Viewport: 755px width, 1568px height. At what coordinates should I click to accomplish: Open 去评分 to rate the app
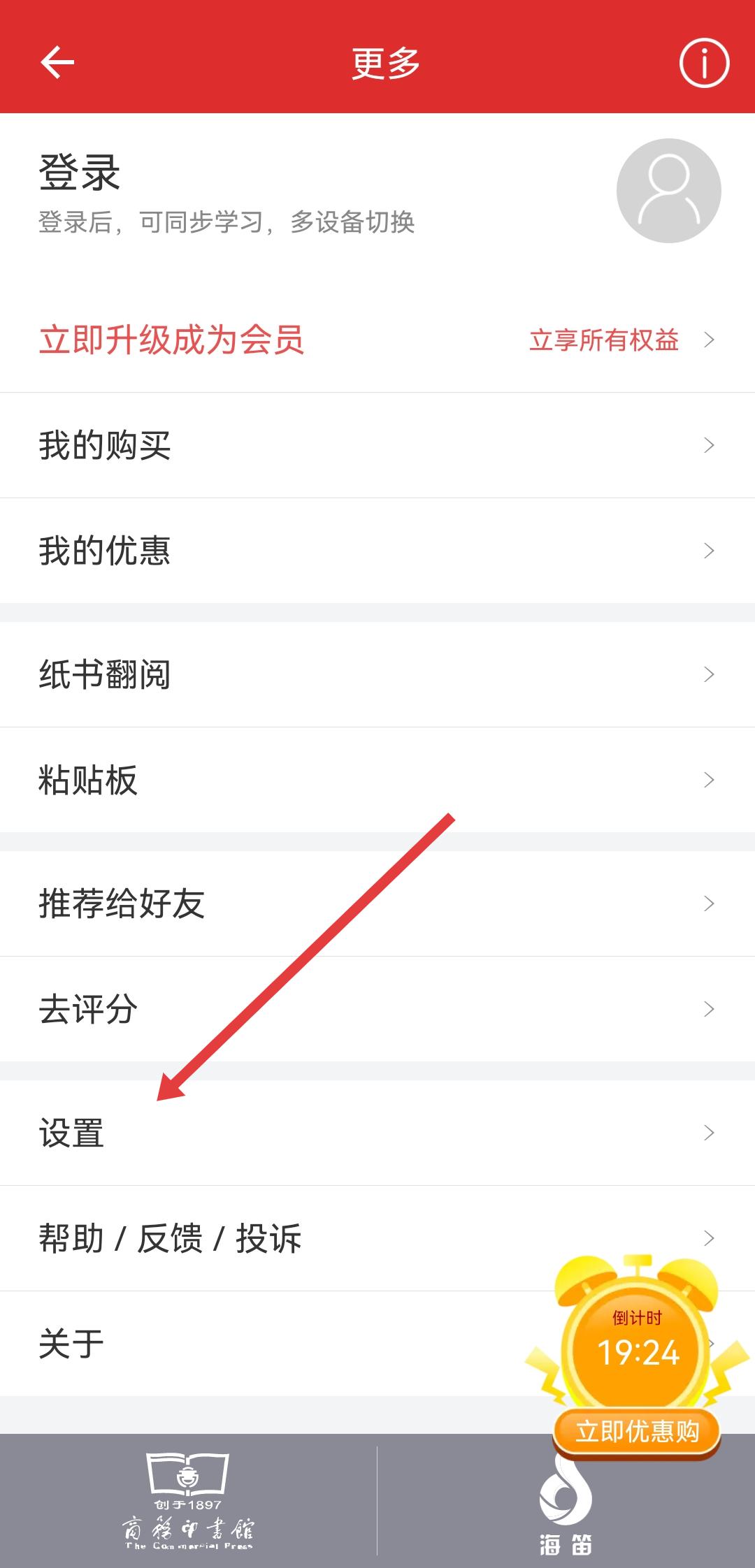point(377,1009)
